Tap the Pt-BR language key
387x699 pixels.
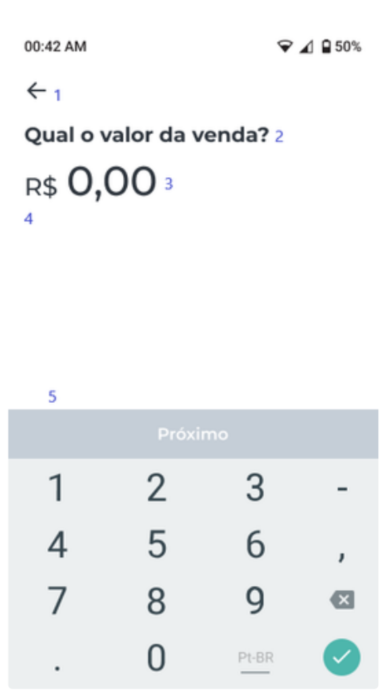(255, 660)
